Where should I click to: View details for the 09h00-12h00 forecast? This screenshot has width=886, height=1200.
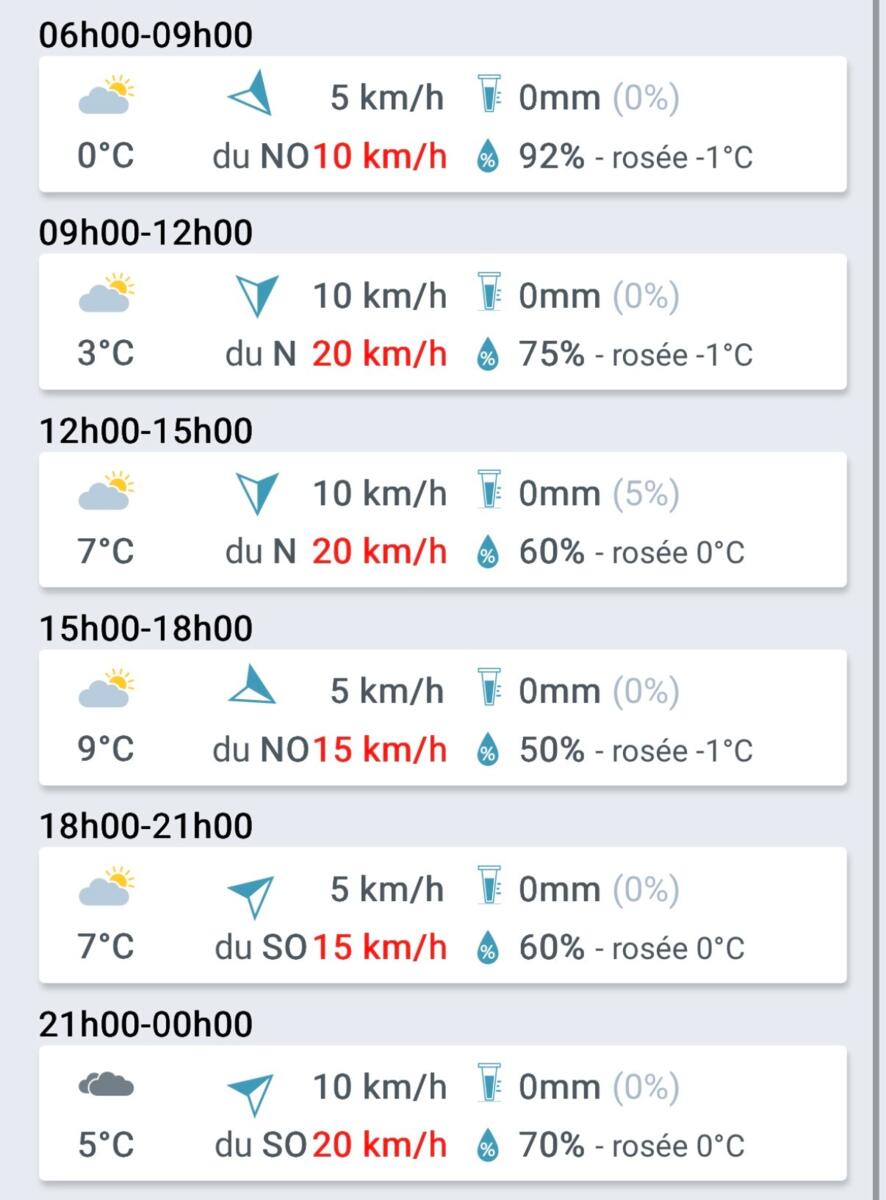pyautogui.click(x=442, y=323)
